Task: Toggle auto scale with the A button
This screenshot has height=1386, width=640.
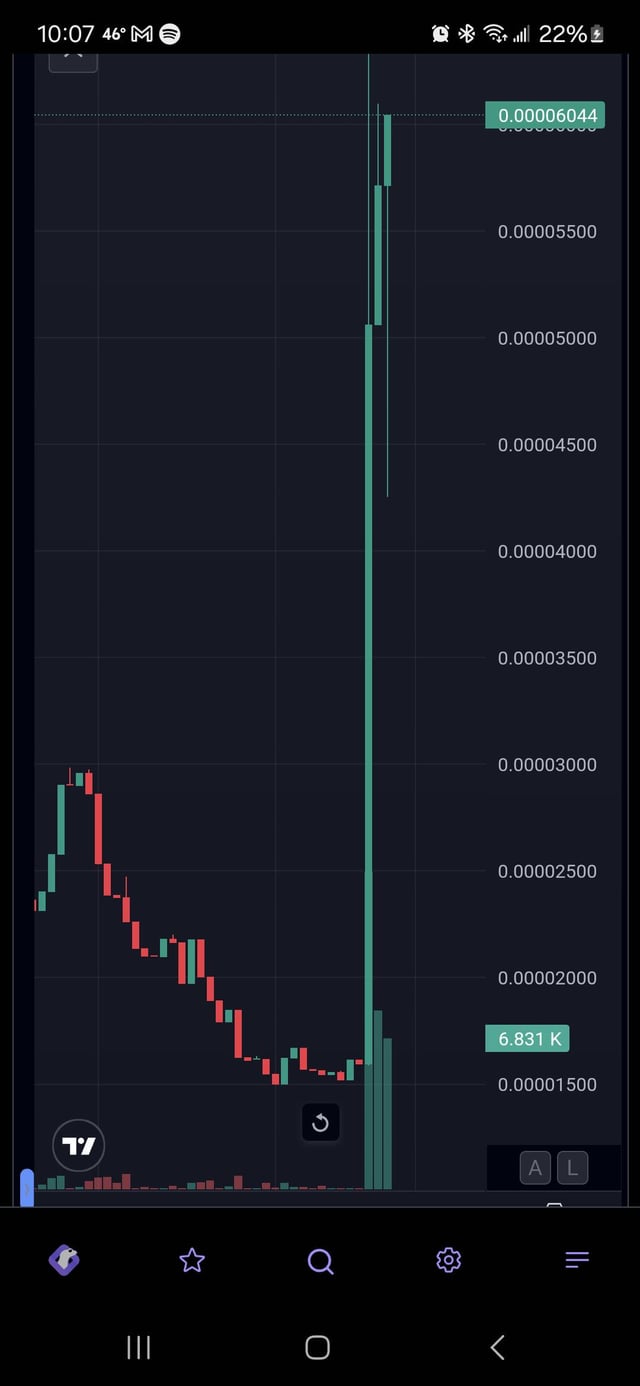Action: [535, 1167]
